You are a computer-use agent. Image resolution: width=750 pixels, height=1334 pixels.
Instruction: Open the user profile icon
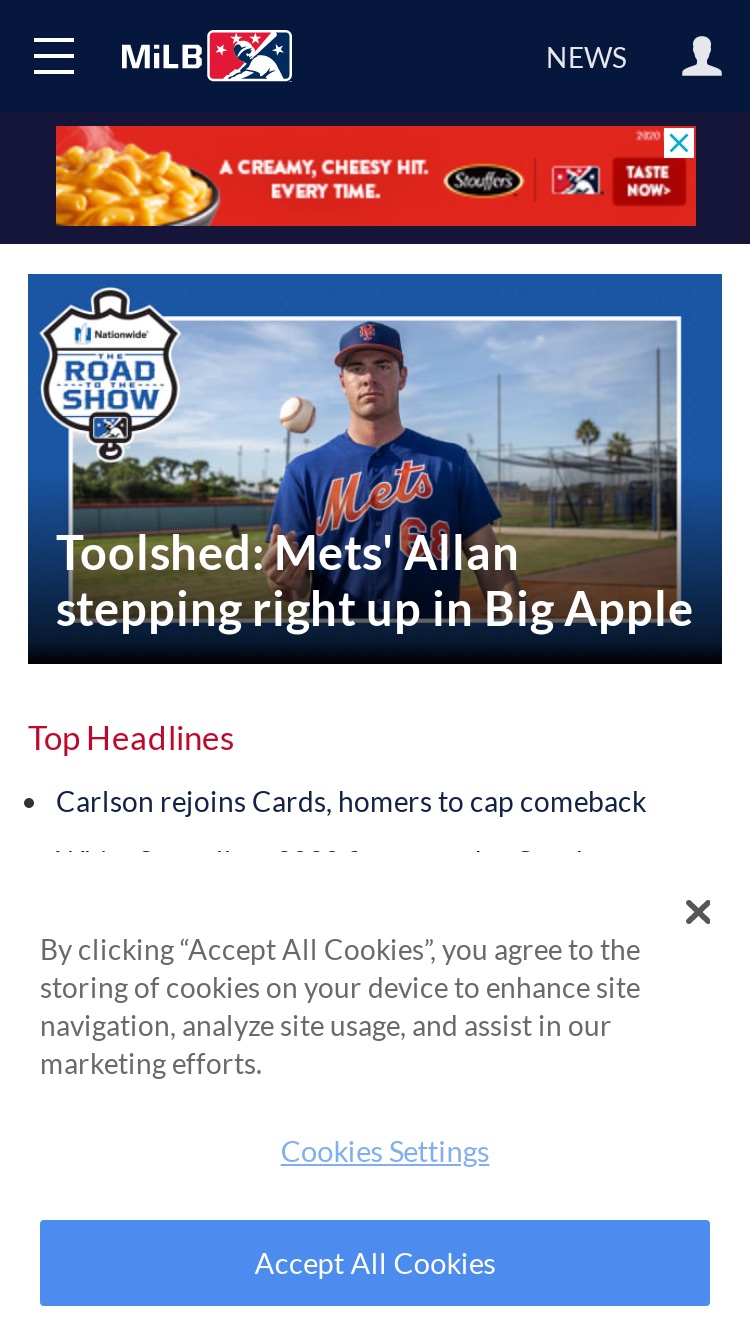click(702, 56)
